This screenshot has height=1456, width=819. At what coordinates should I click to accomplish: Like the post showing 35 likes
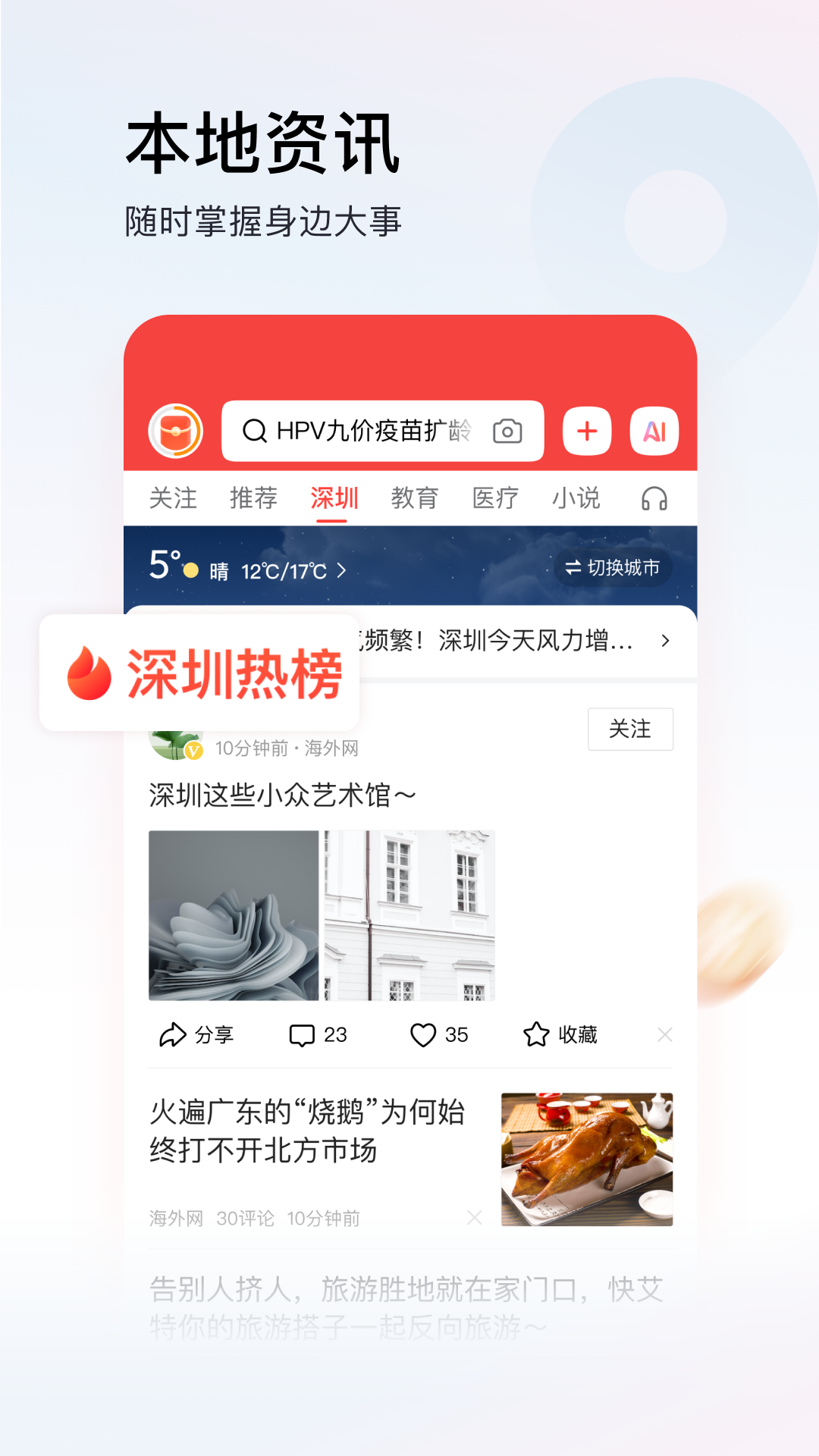coord(440,1034)
